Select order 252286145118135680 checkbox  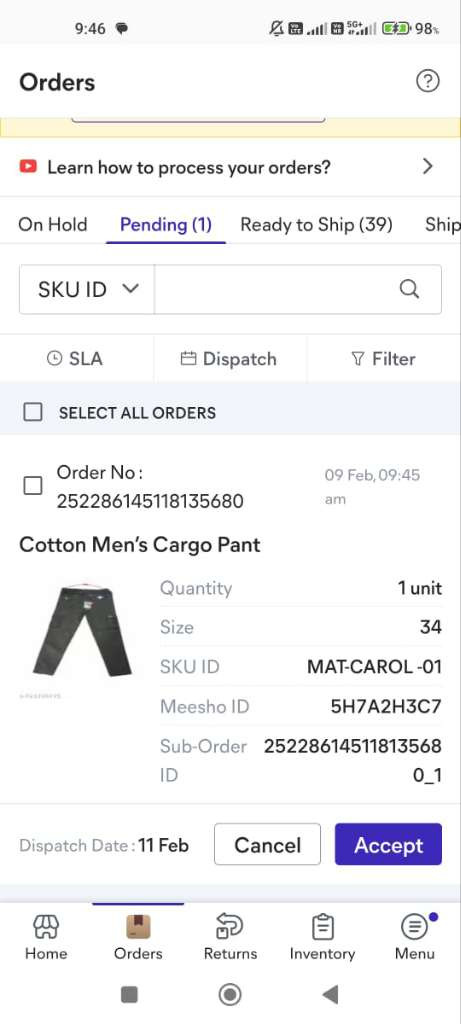(x=33, y=485)
